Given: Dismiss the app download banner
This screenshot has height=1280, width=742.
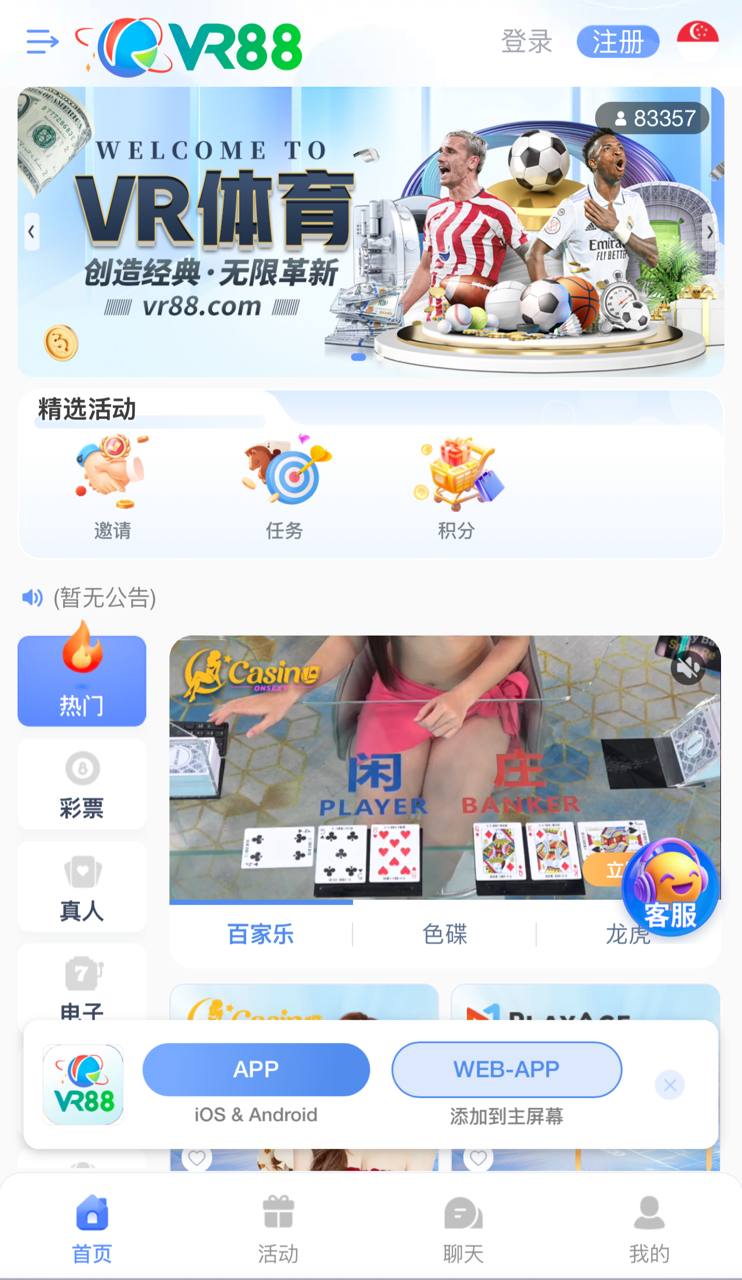Looking at the screenshot, I should 670,1085.
